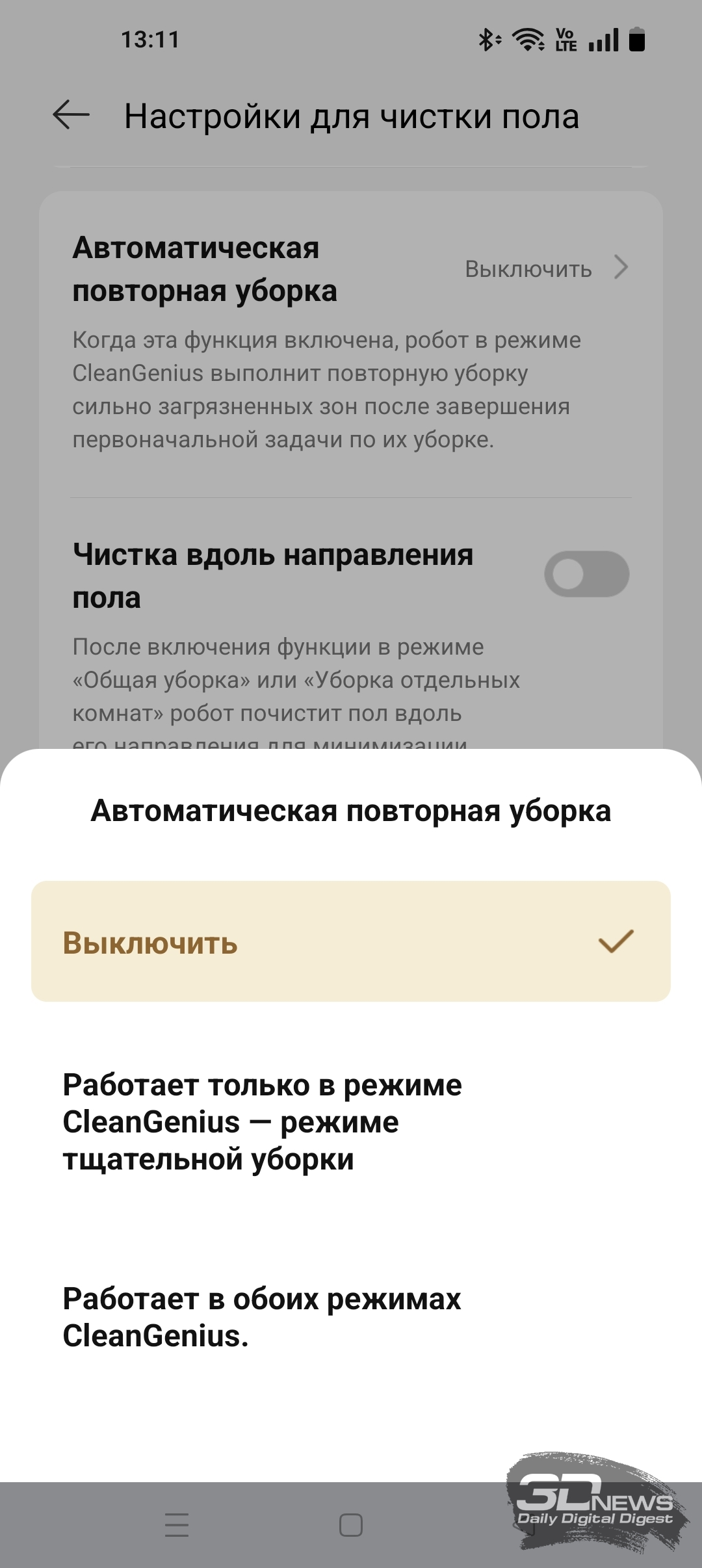The width and height of the screenshot is (702, 1568).
Task: Go back using the header arrow
Action: click(x=71, y=116)
